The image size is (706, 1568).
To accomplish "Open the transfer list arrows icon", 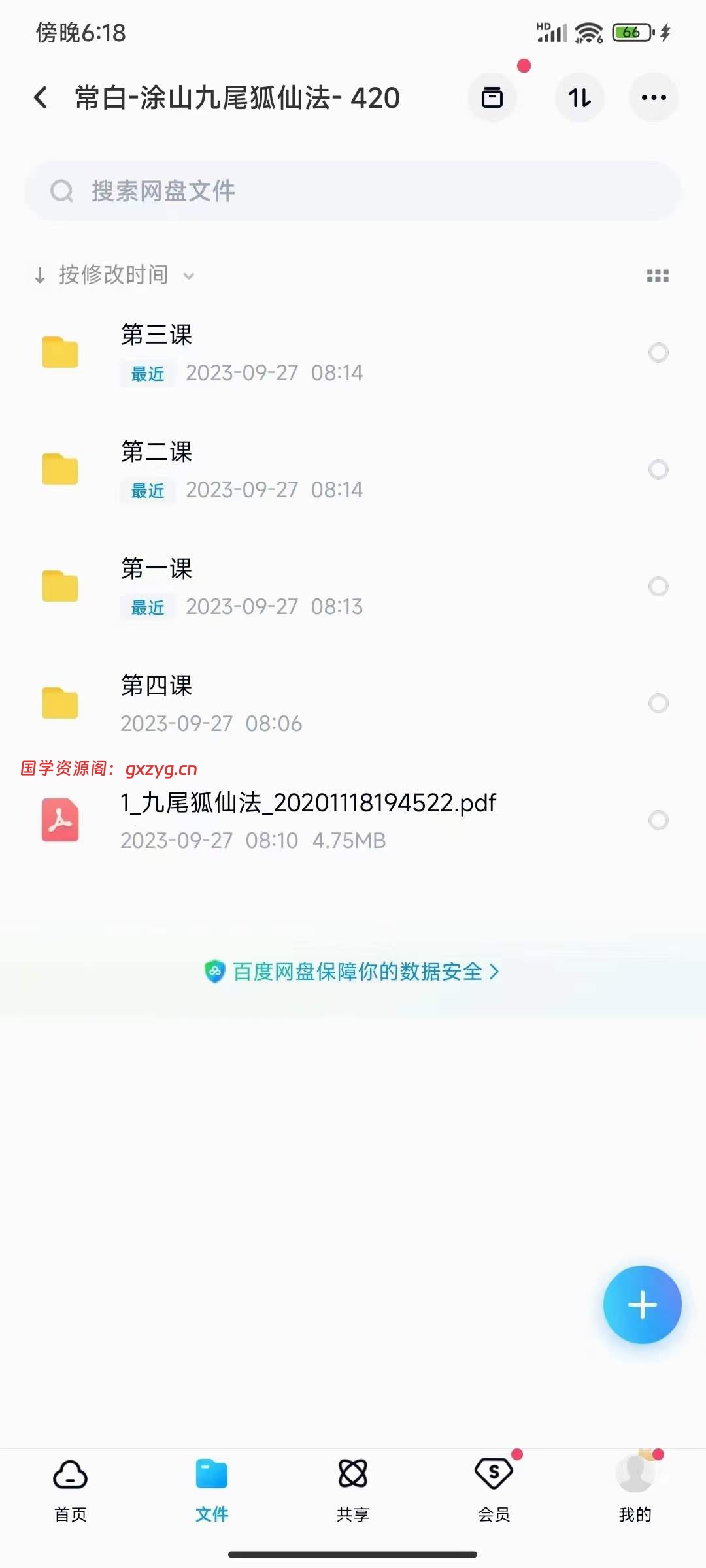I will (580, 98).
